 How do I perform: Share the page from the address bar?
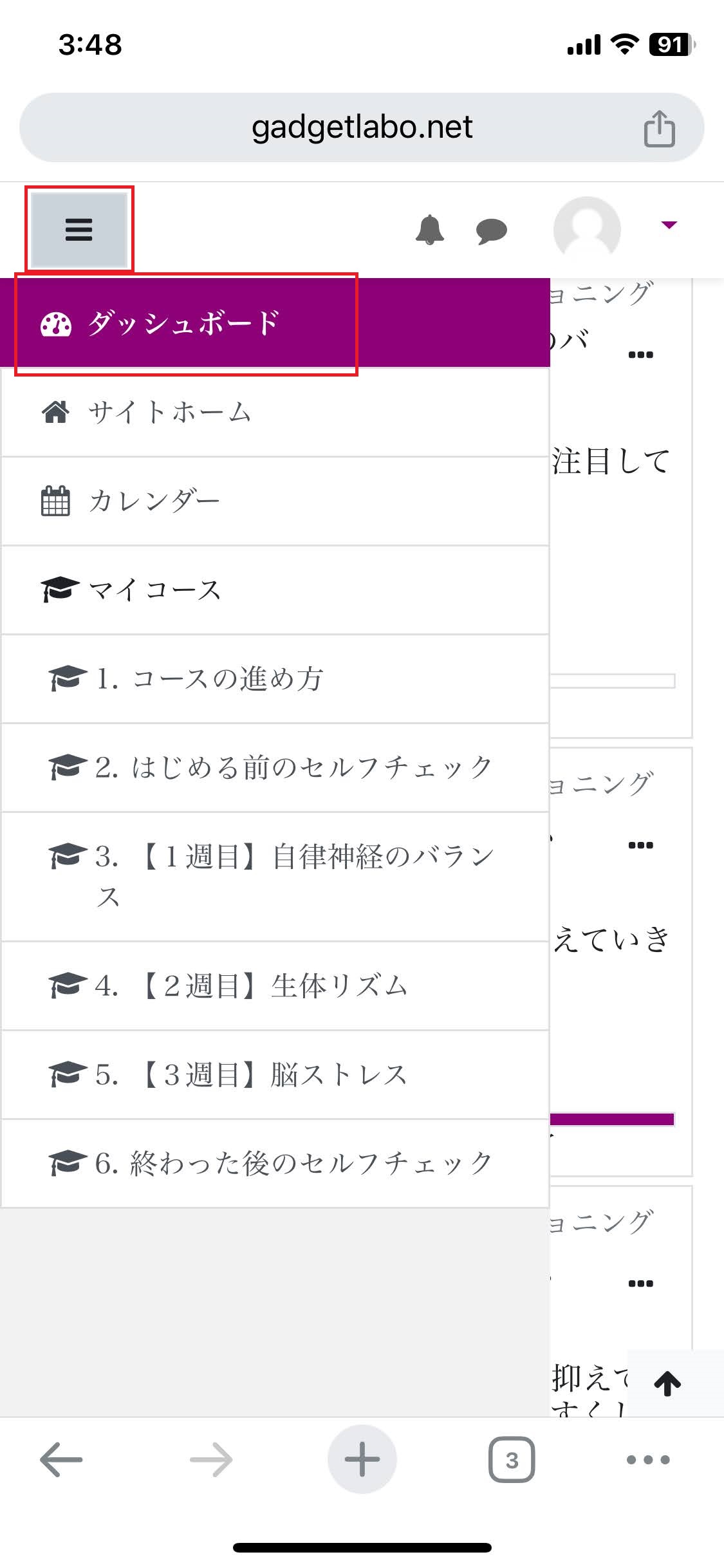click(x=660, y=128)
